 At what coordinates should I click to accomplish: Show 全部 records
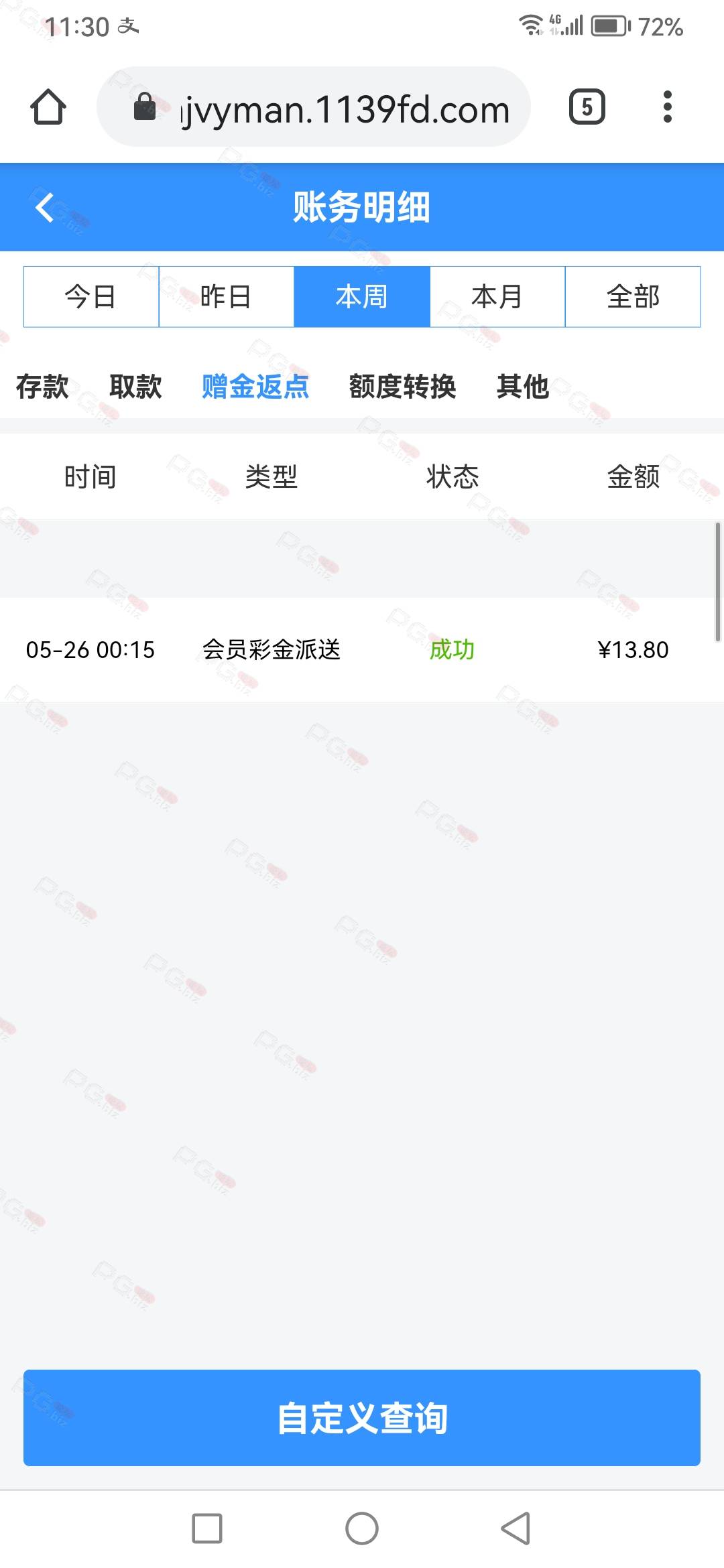[x=633, y=297]
